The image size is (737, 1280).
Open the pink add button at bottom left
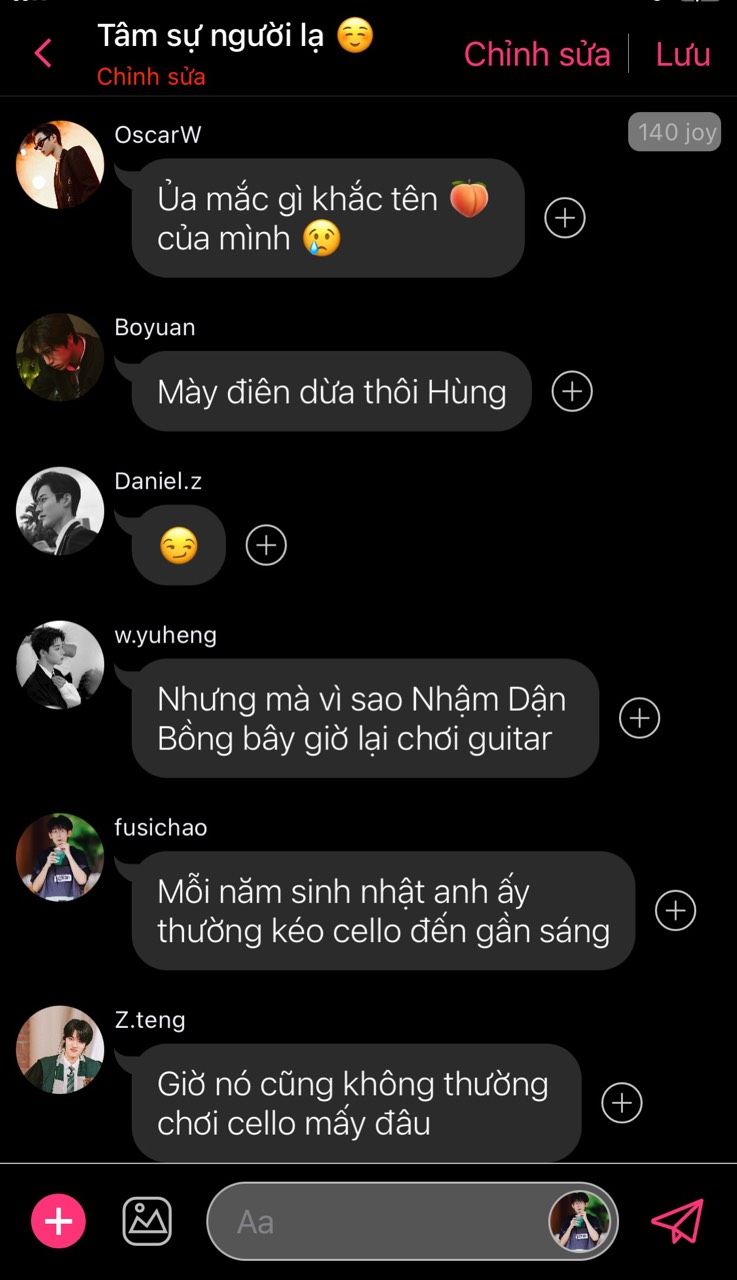pos(59,1221)
